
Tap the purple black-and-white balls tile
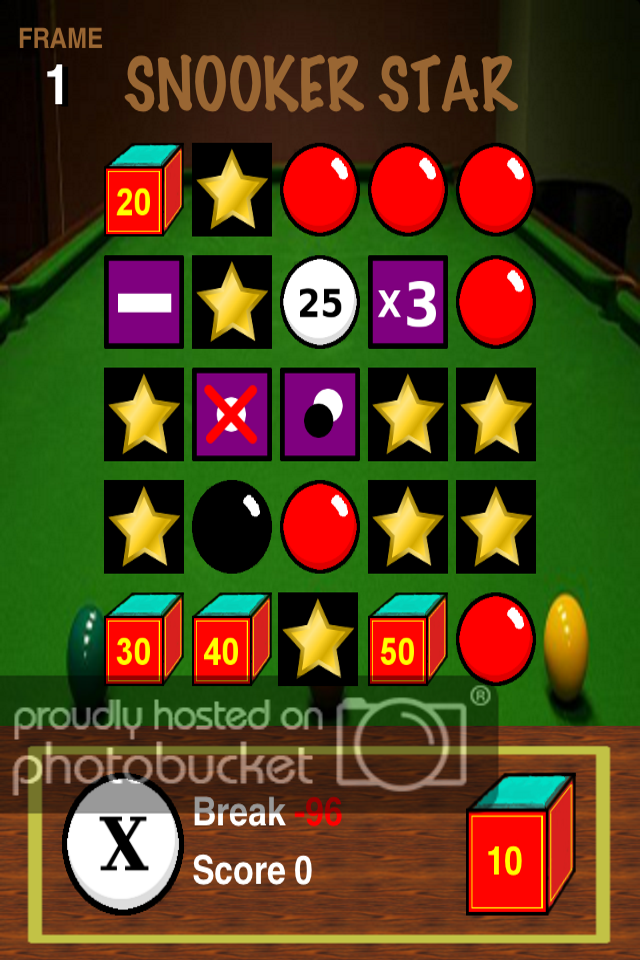[320, 414]
